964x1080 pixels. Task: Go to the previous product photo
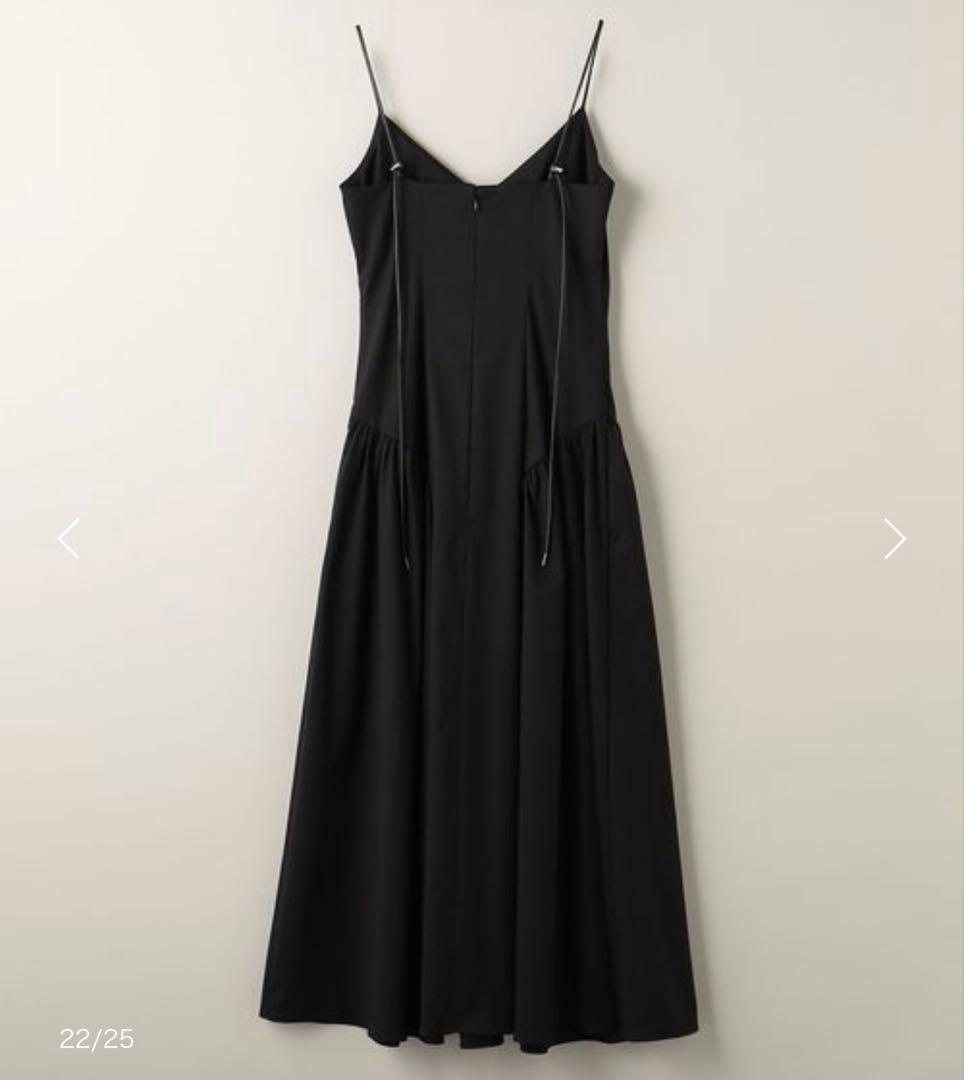68,539
